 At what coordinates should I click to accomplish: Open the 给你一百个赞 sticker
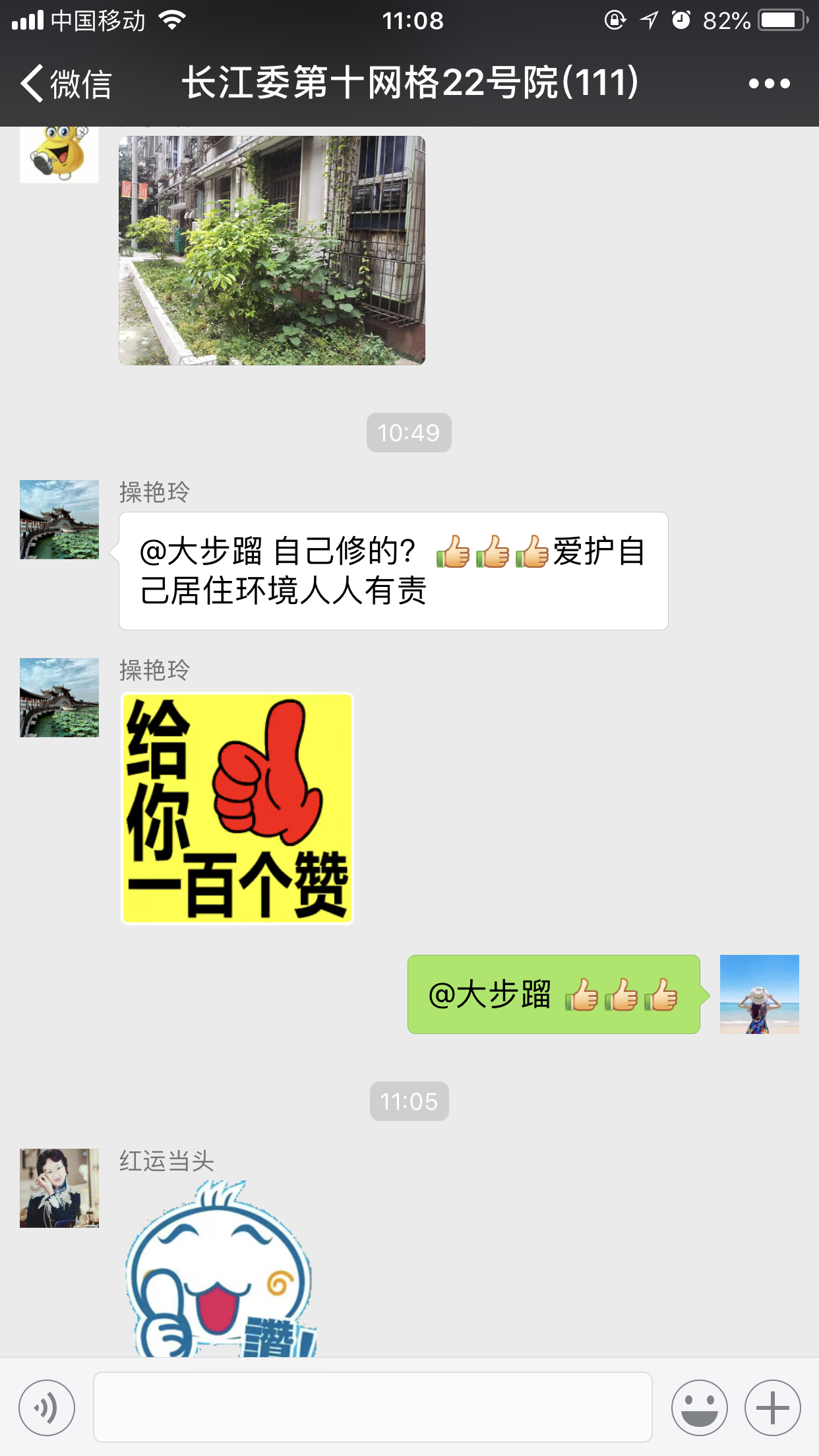click(237, 808)
